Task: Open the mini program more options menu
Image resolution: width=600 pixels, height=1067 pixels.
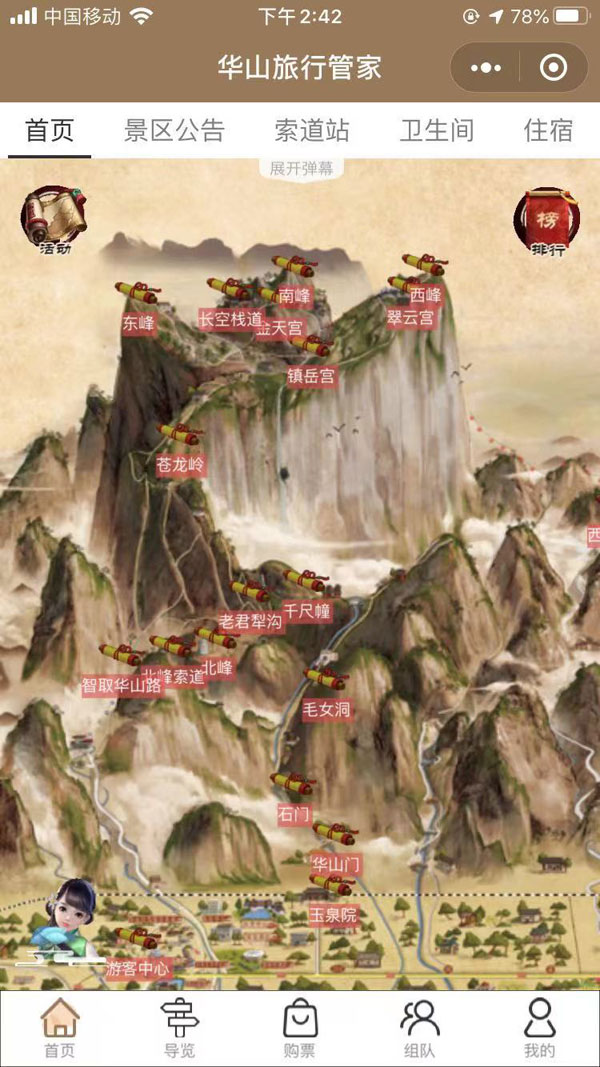Action: tap(486, 68)
